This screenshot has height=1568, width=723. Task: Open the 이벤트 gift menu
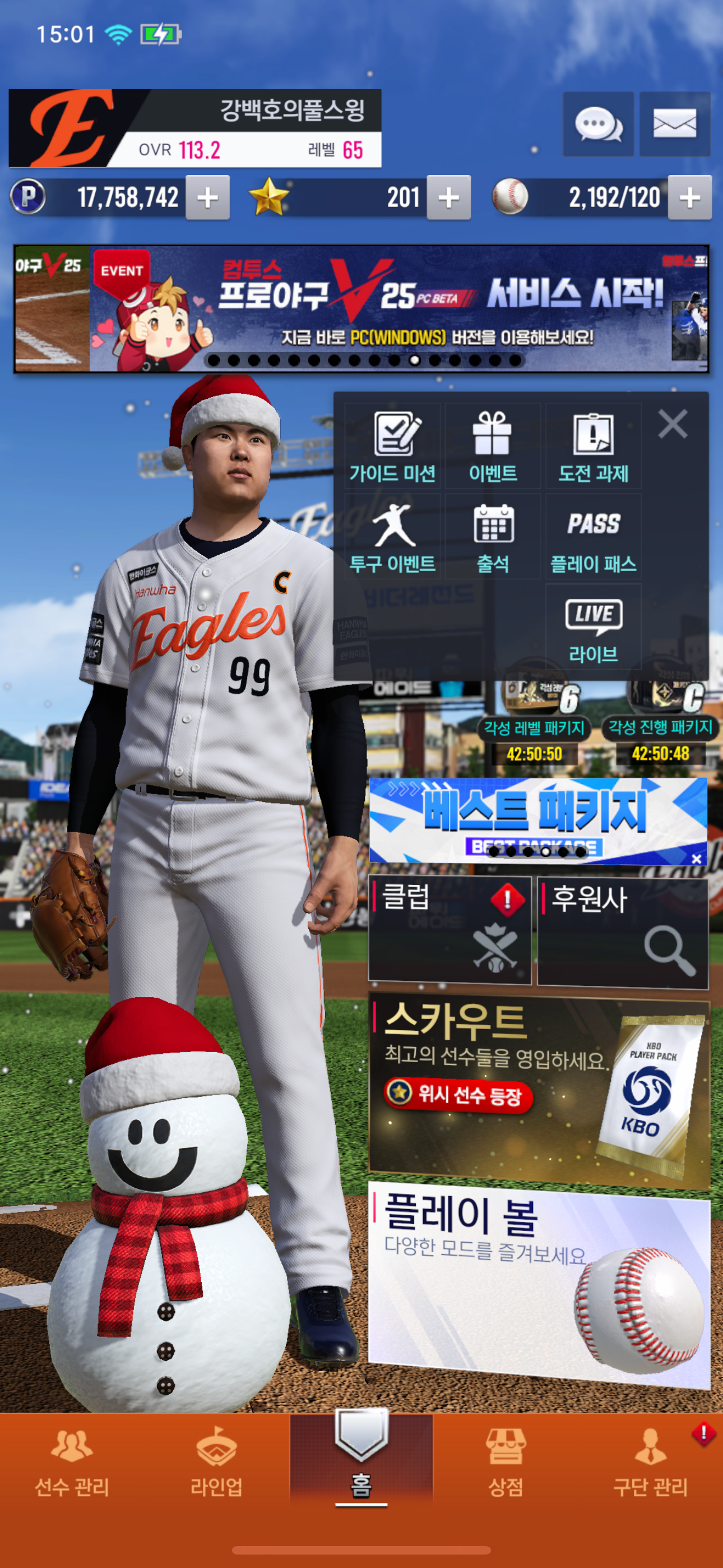[492, 446]
